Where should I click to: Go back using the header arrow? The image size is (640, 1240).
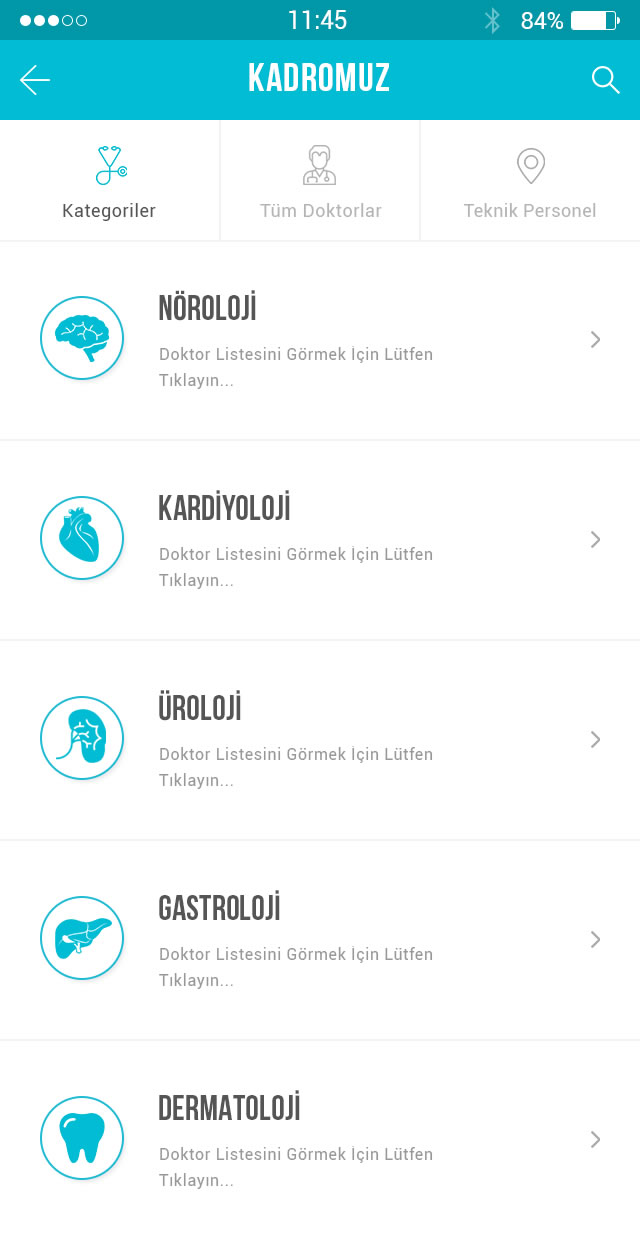[35, 80]
